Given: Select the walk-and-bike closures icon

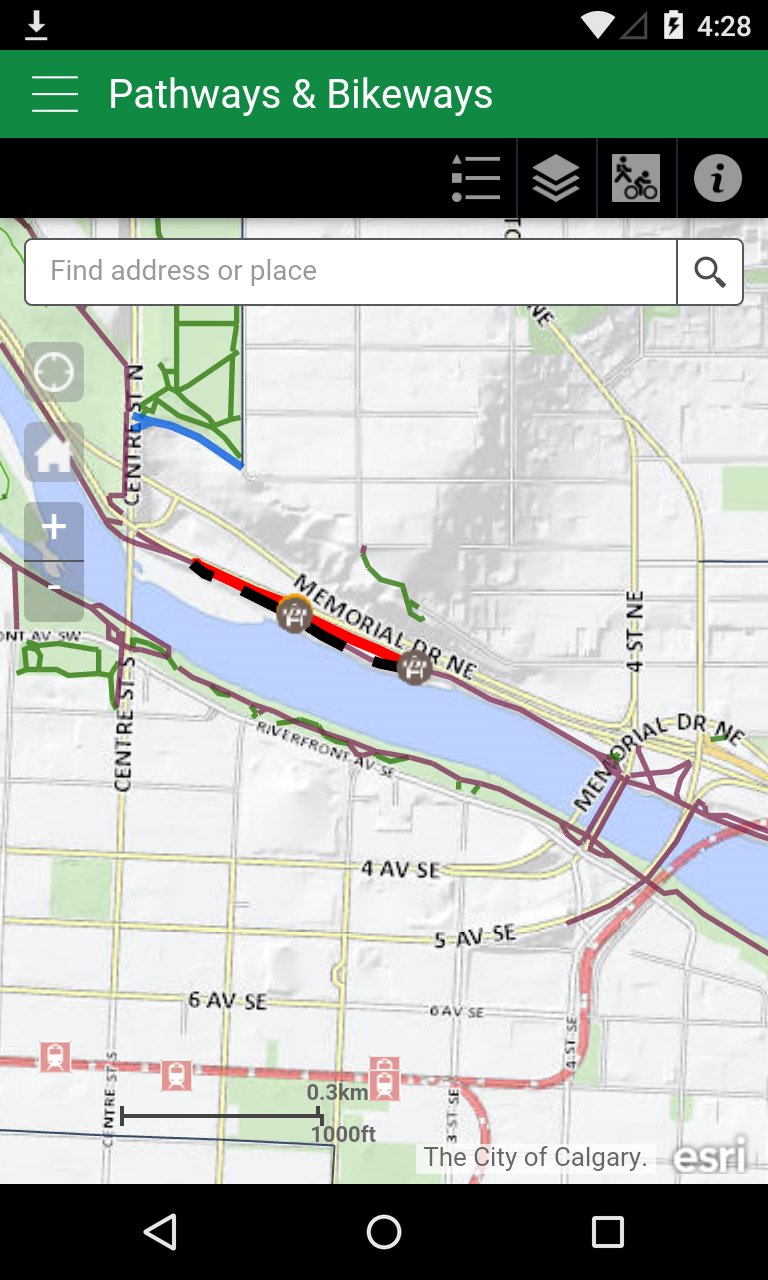Looking at the screenshot, I should pyautogui.click(x=637, y=178).
